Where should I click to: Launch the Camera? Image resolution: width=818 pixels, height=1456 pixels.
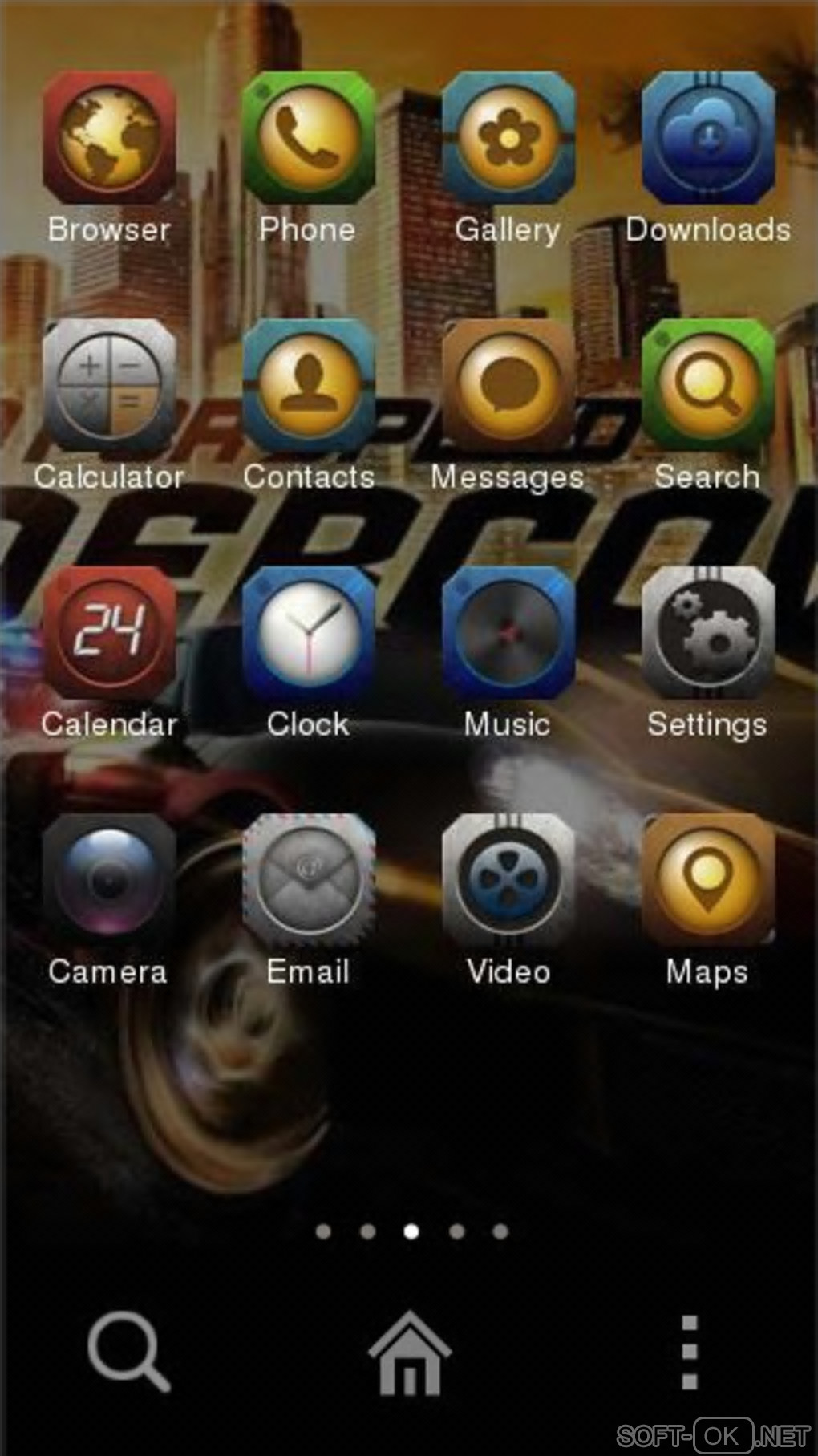coord(109,881)
